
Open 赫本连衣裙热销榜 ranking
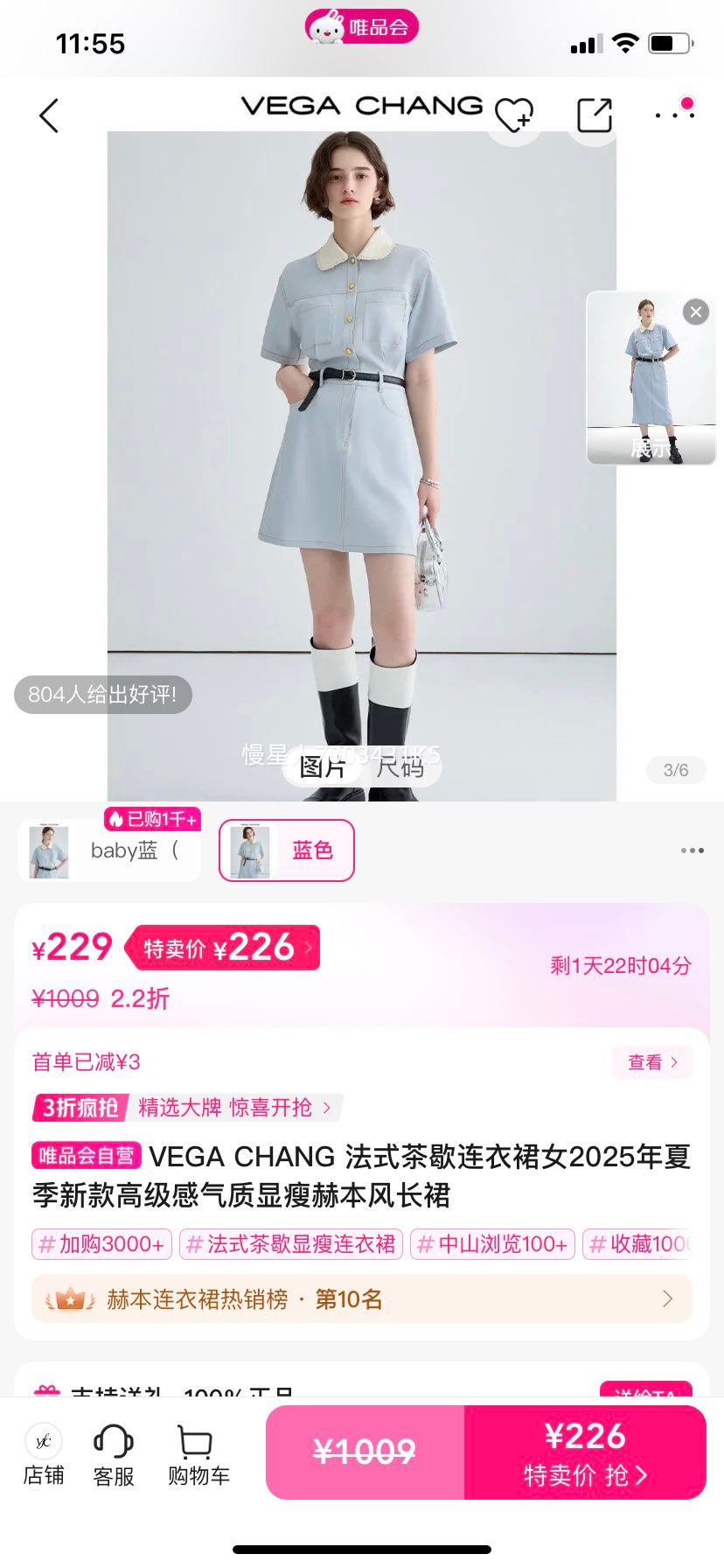coord(361,1299)
